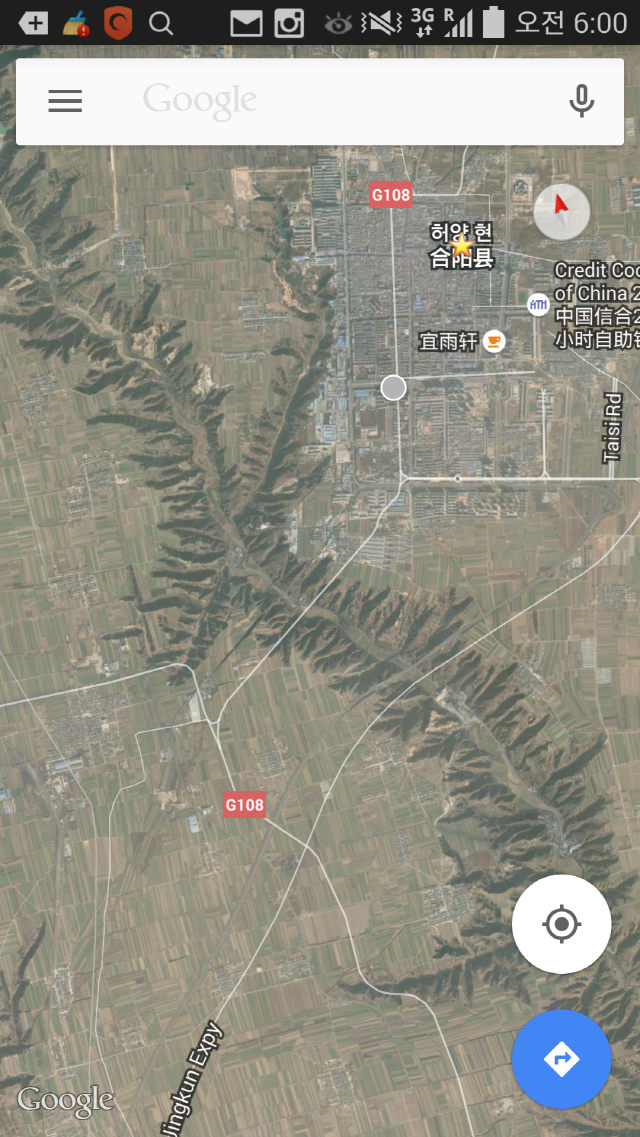Open the hamburger side menu
This screenshot has height=1137, width=640.
[x=65, y=101]
